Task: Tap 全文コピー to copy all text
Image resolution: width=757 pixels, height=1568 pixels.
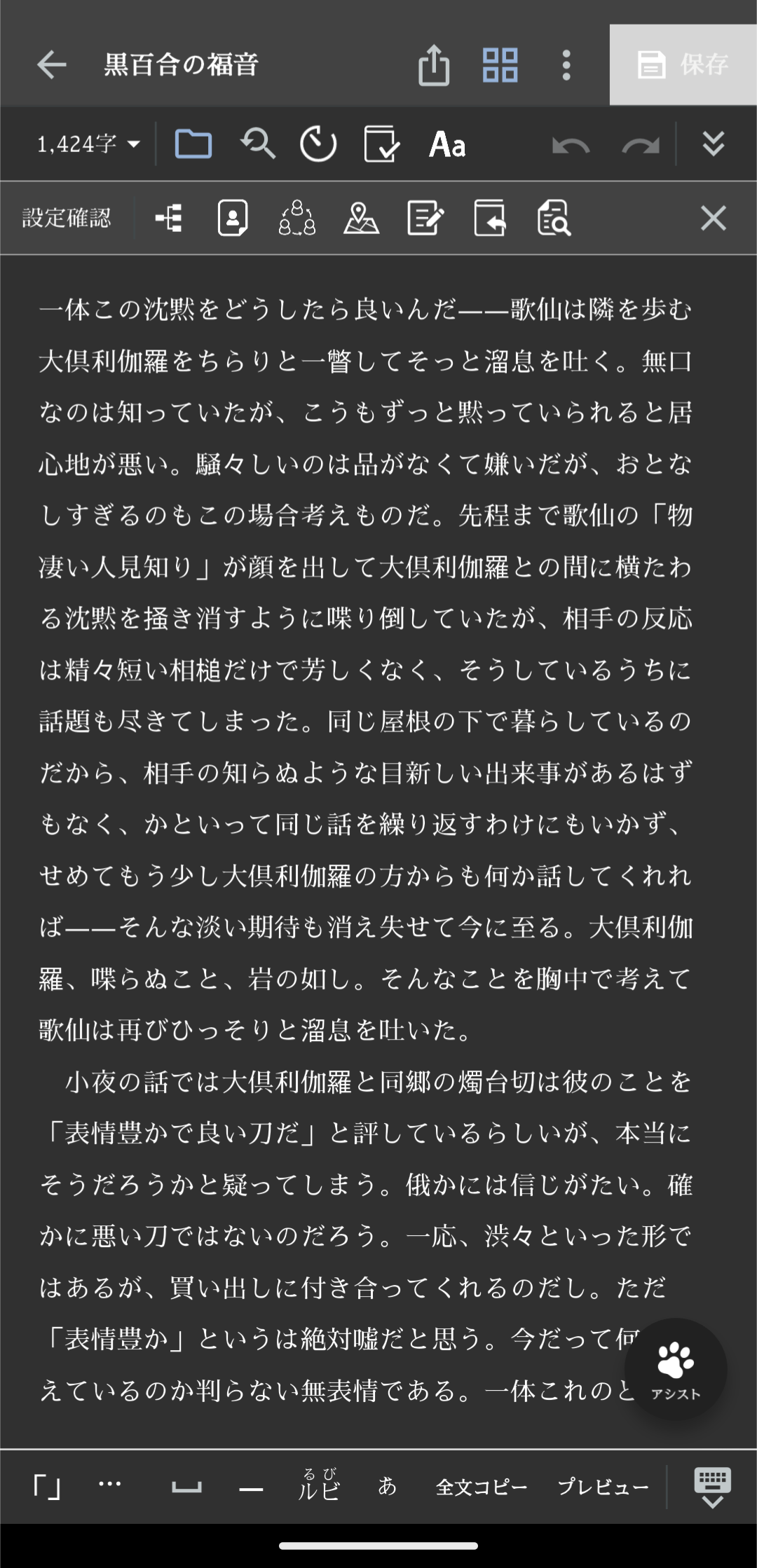Action: [481, 1486]
